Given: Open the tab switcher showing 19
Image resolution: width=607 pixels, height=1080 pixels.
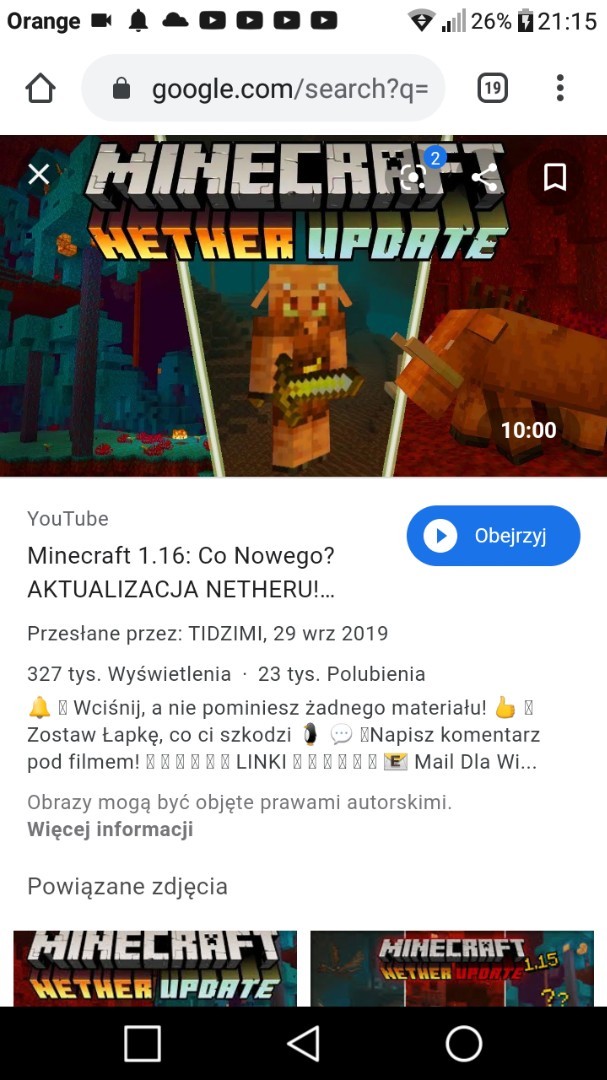Looking at the screenshot, I should point(492,88).
